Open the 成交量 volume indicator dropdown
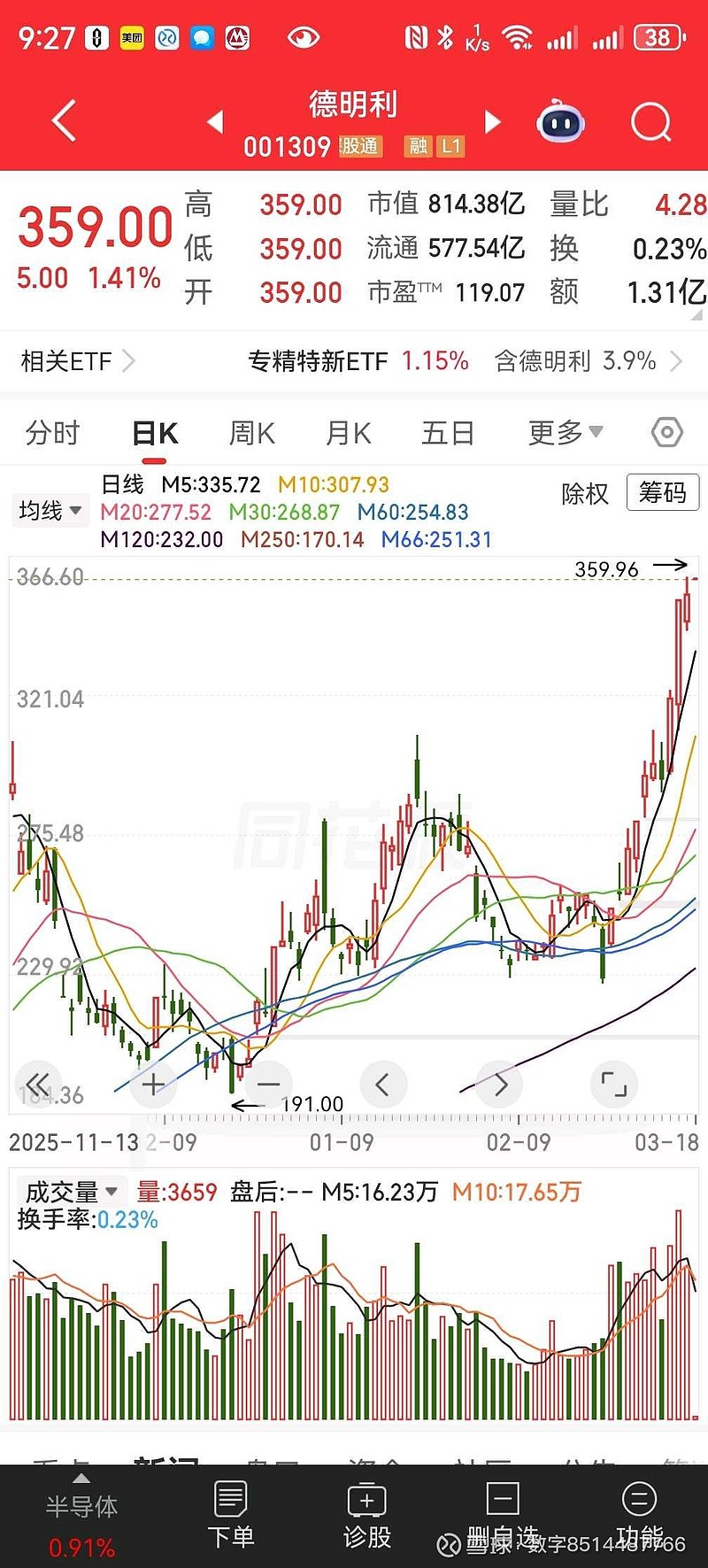Screen dimensions: 708x1568 (69, 1191)
